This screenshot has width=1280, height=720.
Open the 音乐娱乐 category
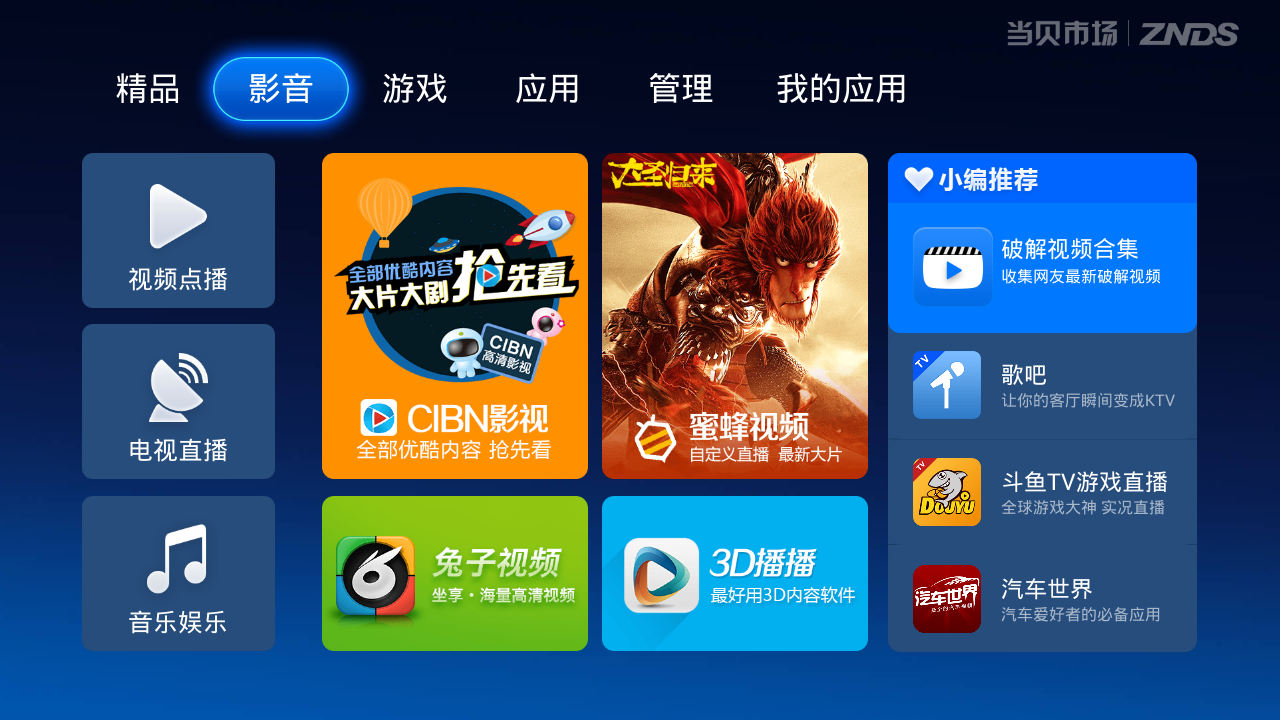click(x=178, y=574)
